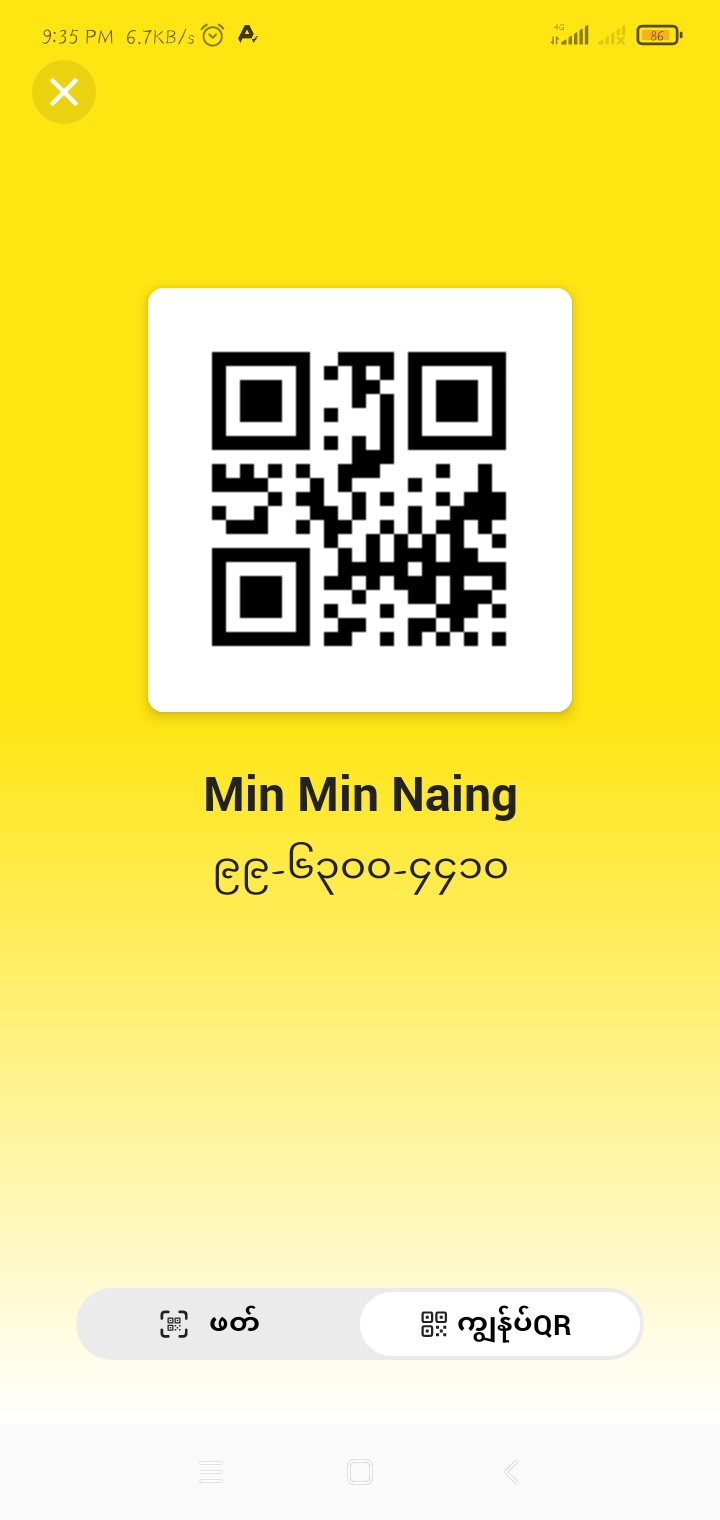Open the recent apps menu
Viewport: 720px width, 1520px height.
click(211, 1471)
